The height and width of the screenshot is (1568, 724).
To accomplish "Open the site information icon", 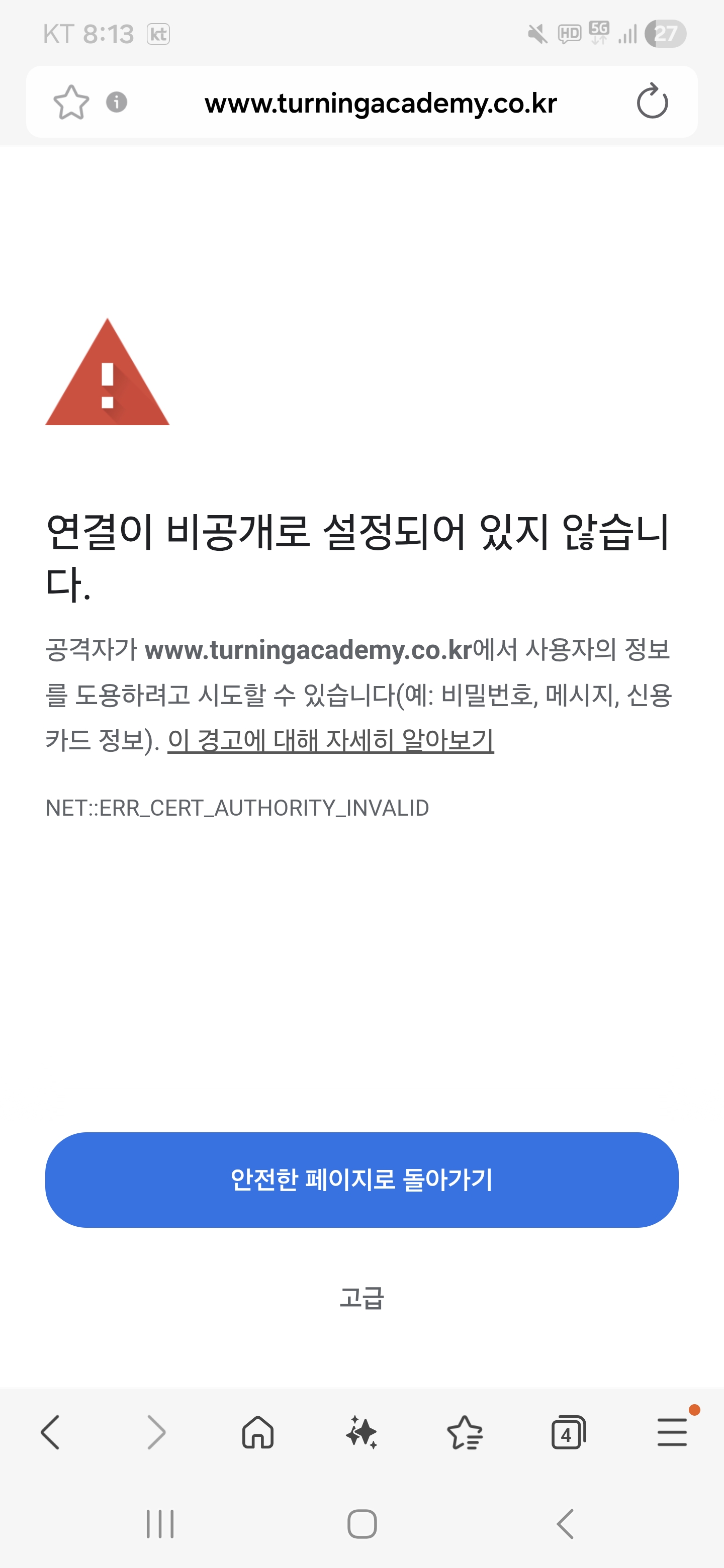I will point(116,102).
